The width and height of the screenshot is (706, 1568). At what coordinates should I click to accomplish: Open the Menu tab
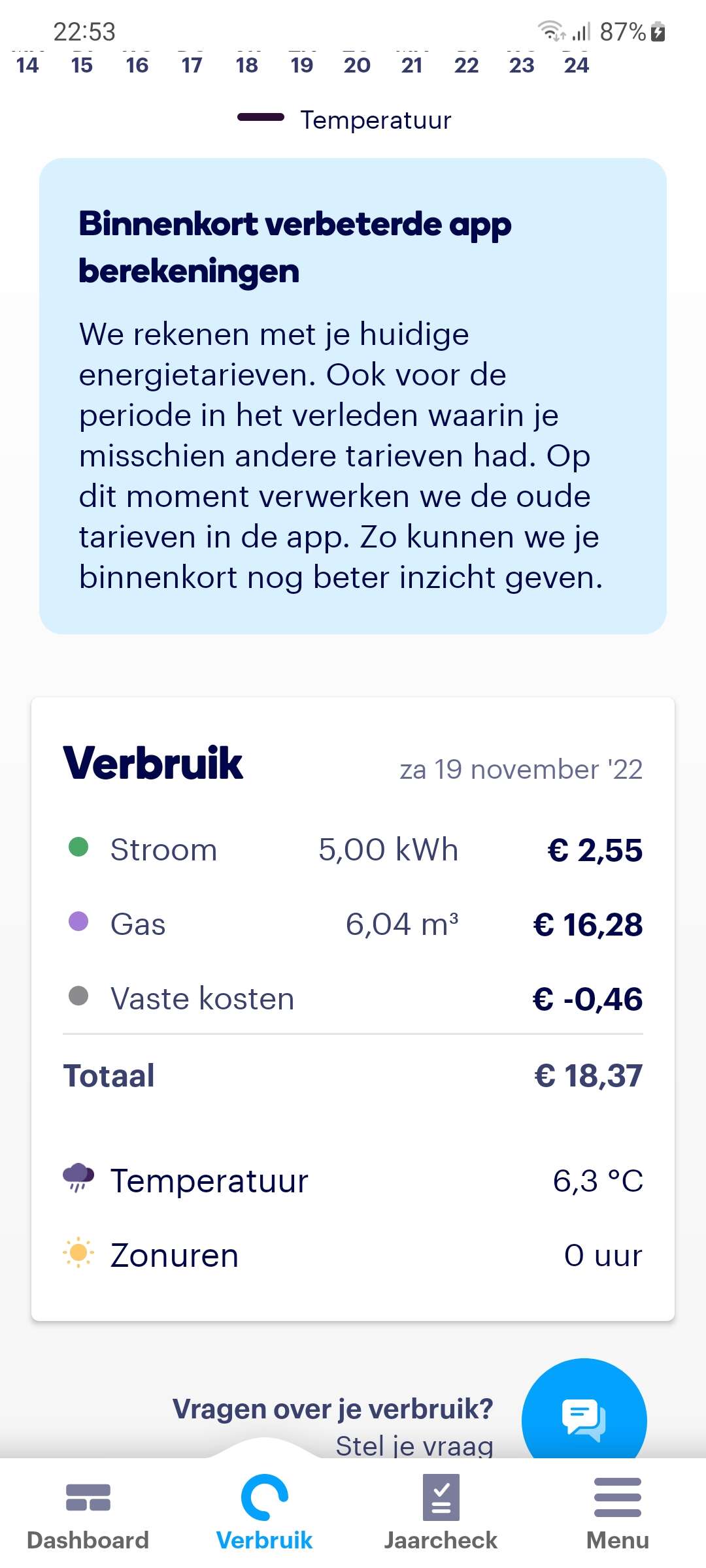617,1513
